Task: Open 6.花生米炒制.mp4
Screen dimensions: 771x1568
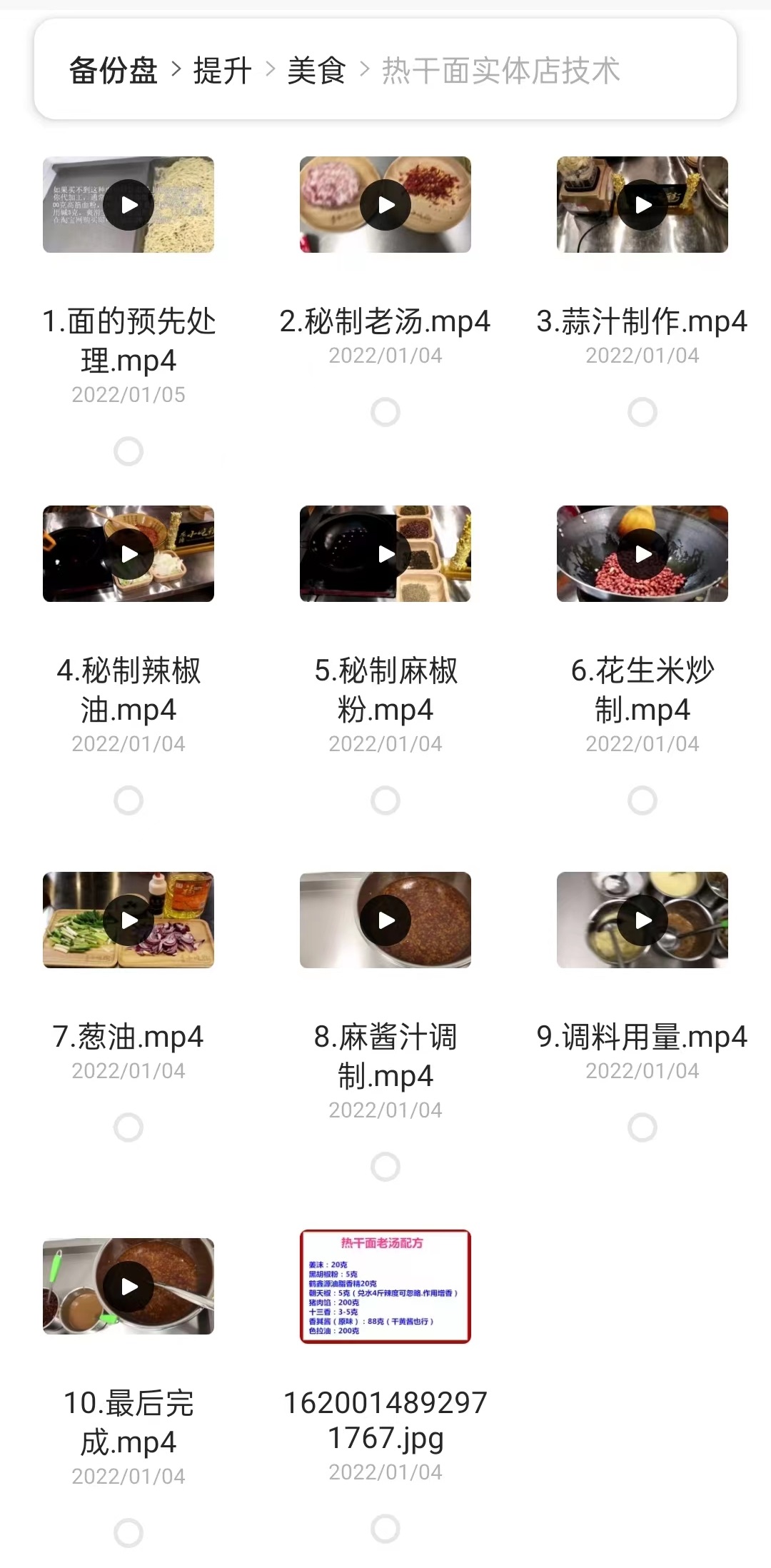Action: click(x=642, y=554)
